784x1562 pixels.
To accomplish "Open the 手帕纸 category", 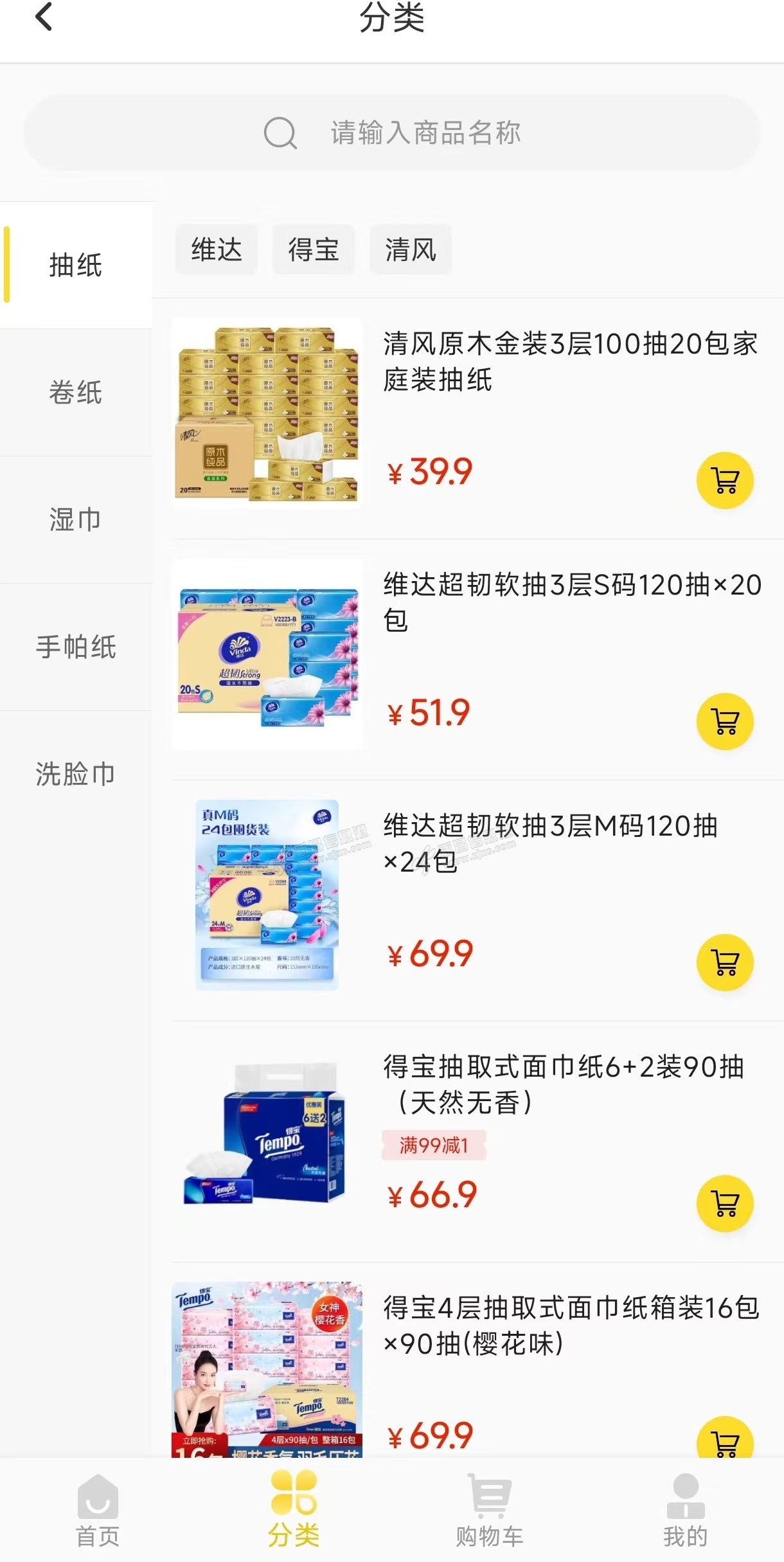I will click(x=76, y=647).
